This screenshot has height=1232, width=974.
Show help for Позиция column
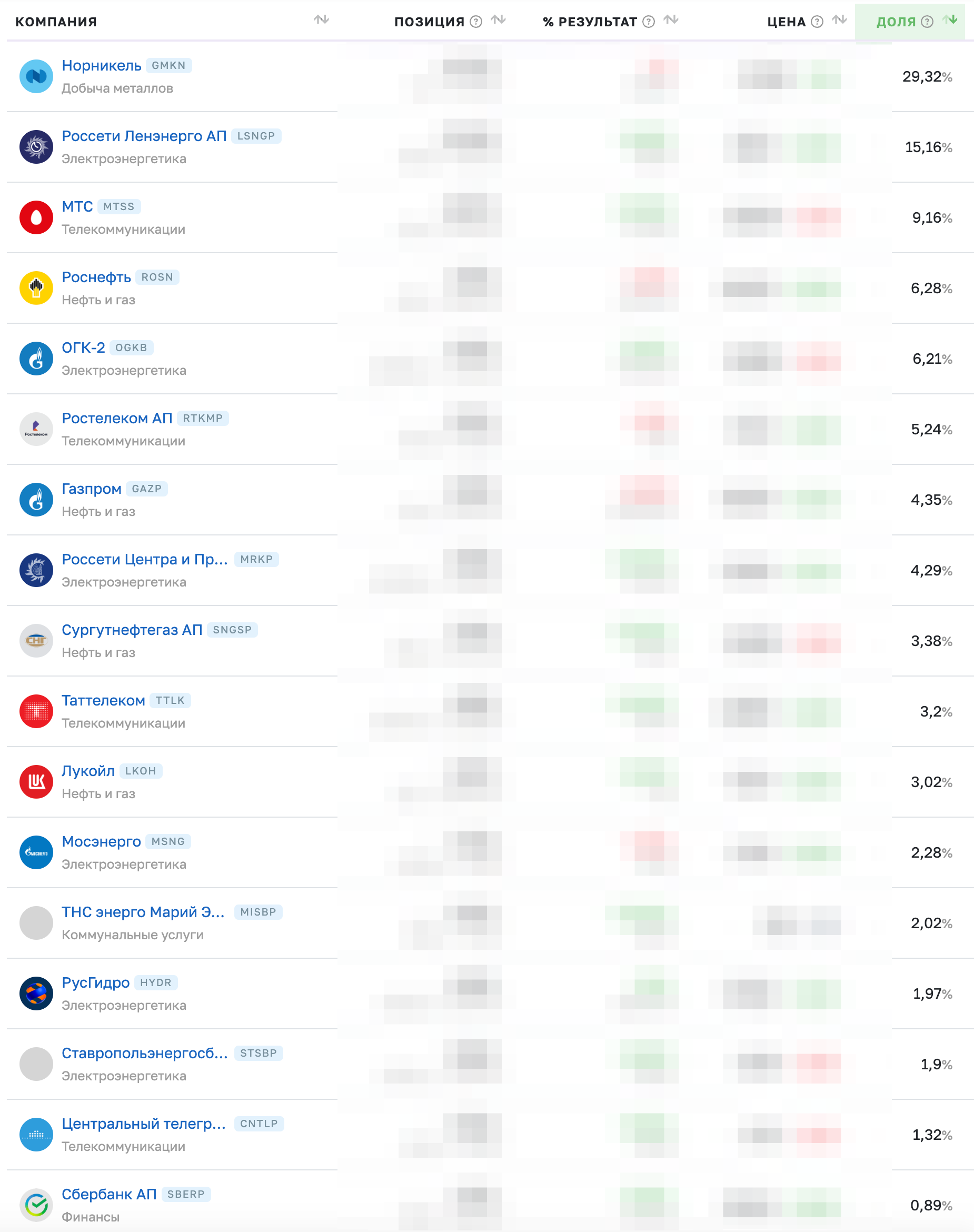[475, 22]
